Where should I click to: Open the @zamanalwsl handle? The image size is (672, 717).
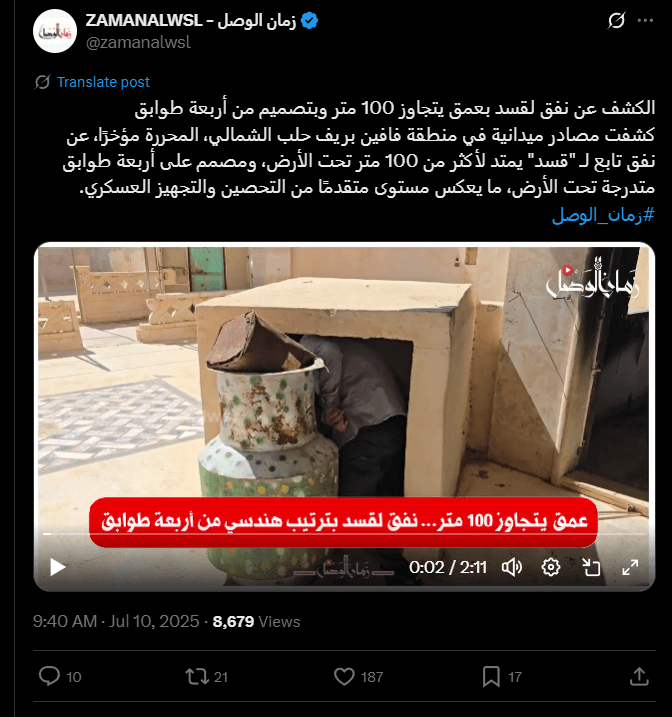[138, 42]
